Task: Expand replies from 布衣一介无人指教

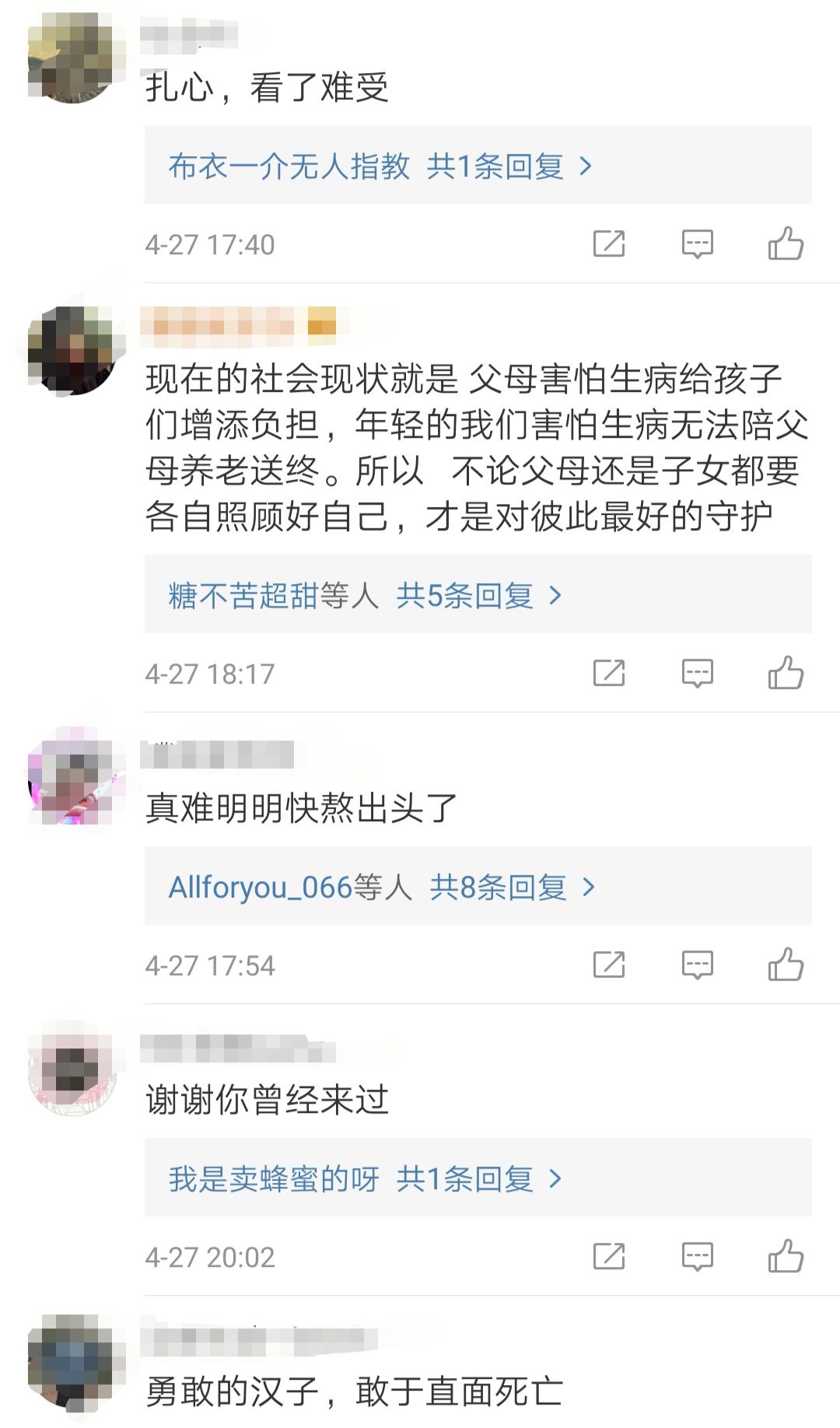Action: [x=380, y=166]
